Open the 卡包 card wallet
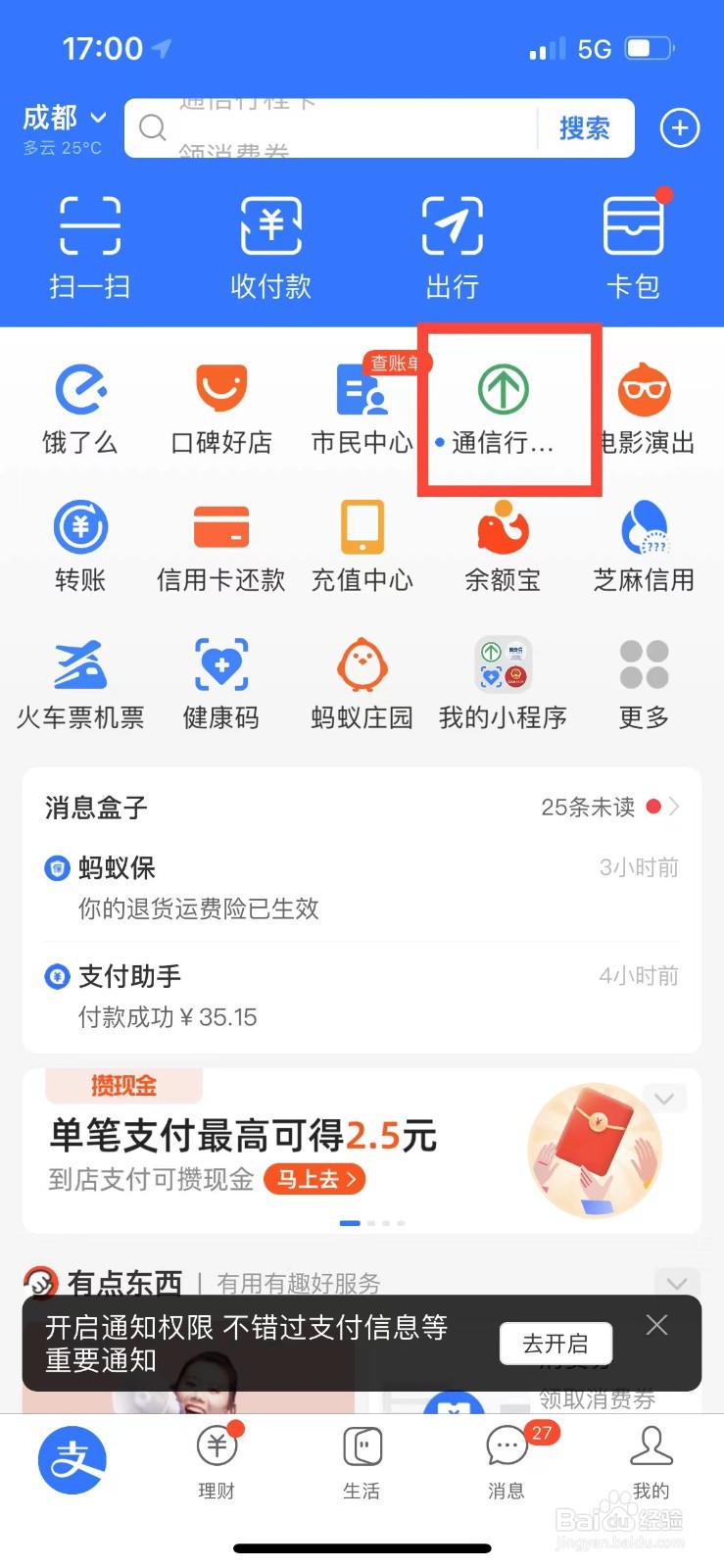 click(634, 245)
